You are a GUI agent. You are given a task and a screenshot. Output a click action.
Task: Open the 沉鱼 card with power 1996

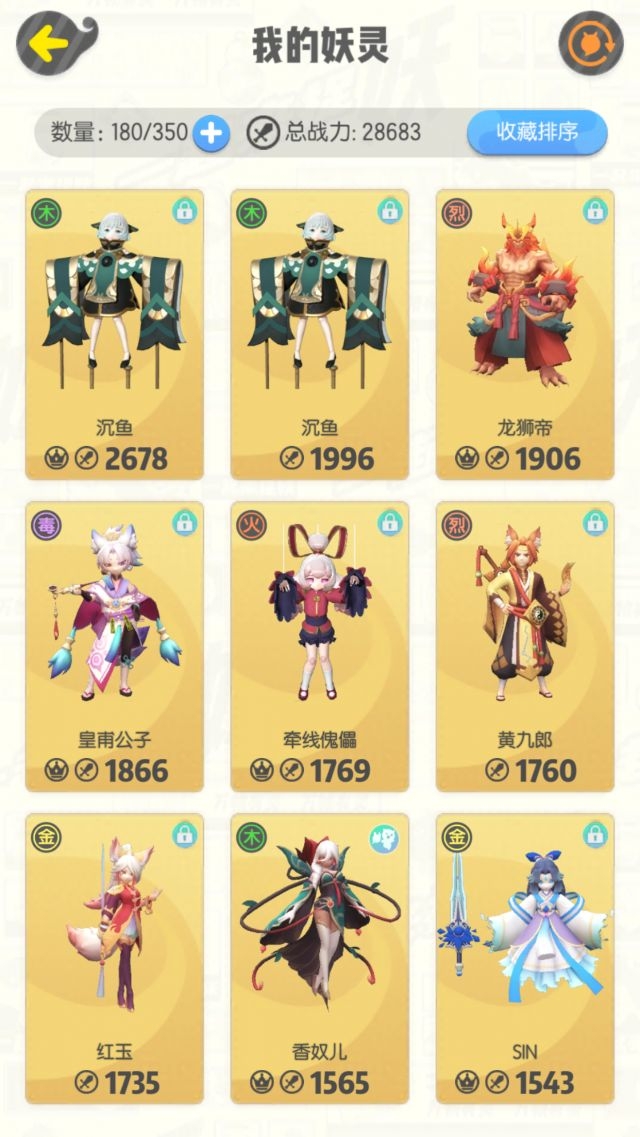tap(319, 335)
